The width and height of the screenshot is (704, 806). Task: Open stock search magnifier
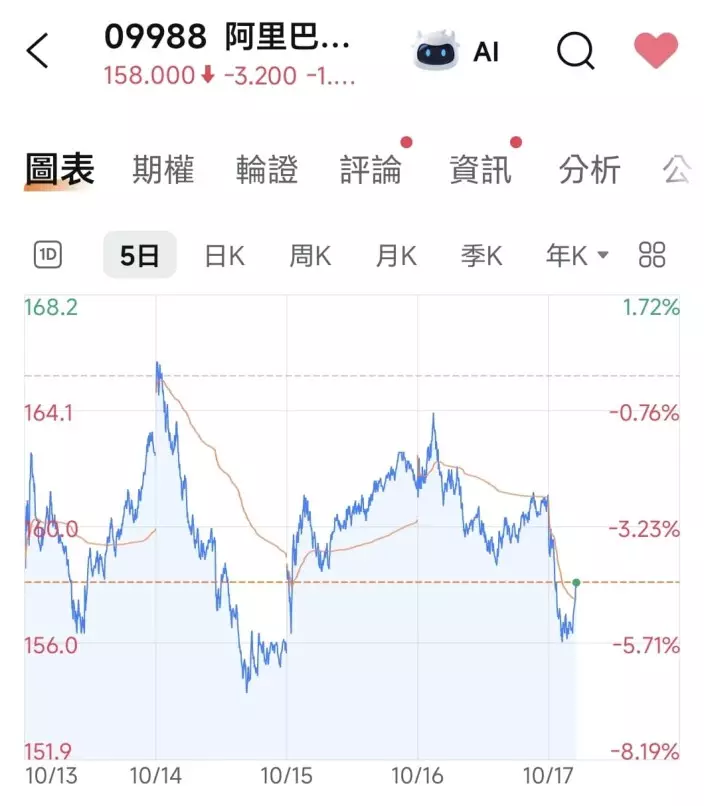click(575, 51)
